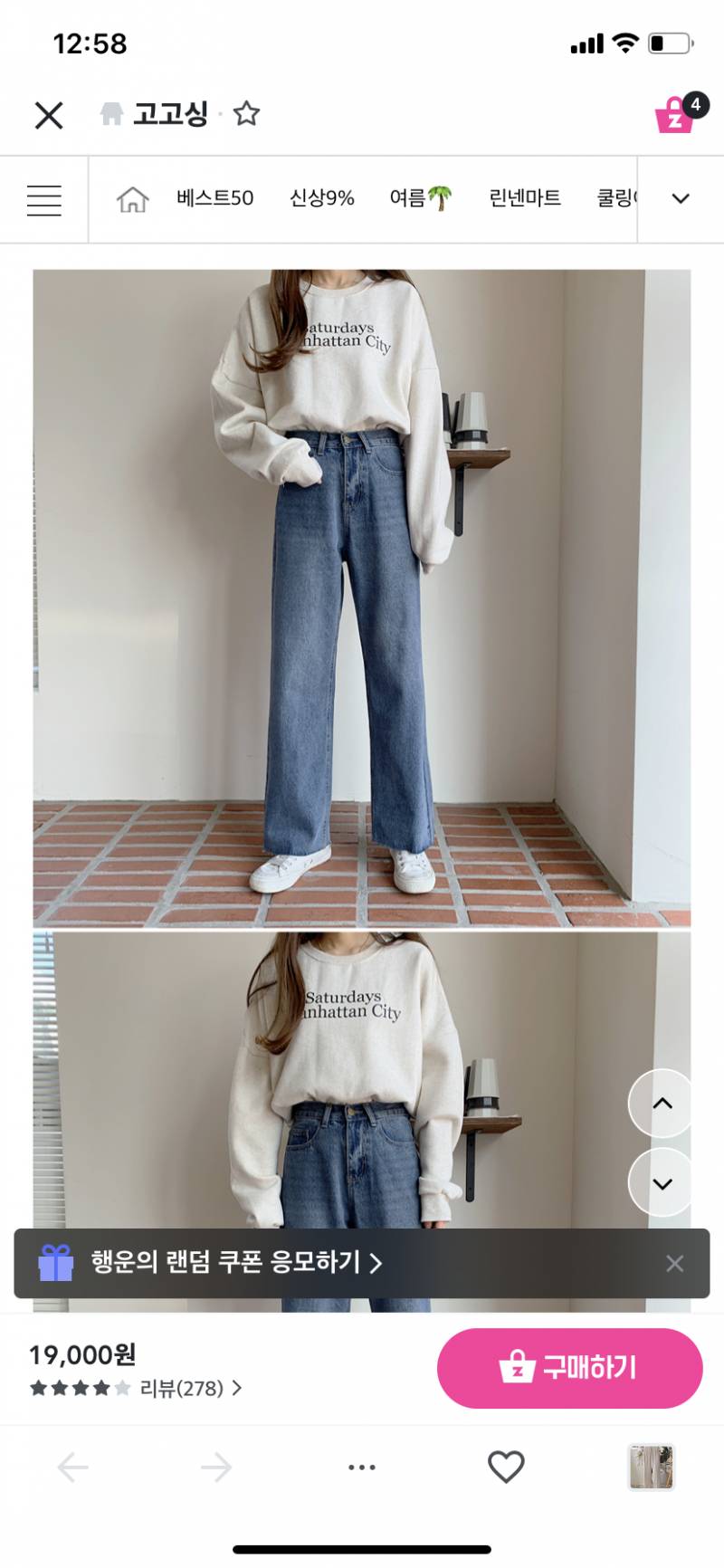View the 278 reviews
The width and height of the screenshot is (724, 1568).
[x=190, y=1388]
